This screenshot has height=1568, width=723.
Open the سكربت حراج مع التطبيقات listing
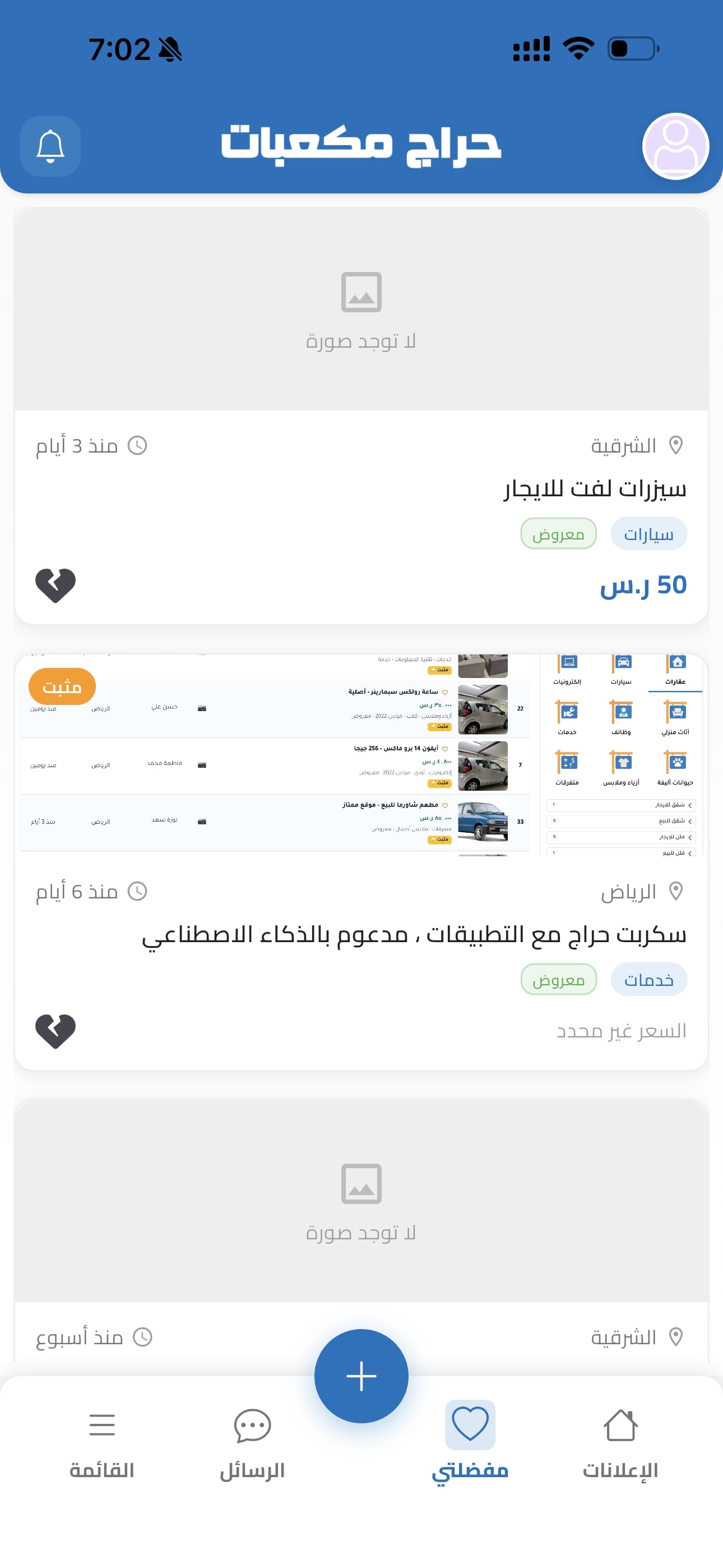click(x=414, y=934)
